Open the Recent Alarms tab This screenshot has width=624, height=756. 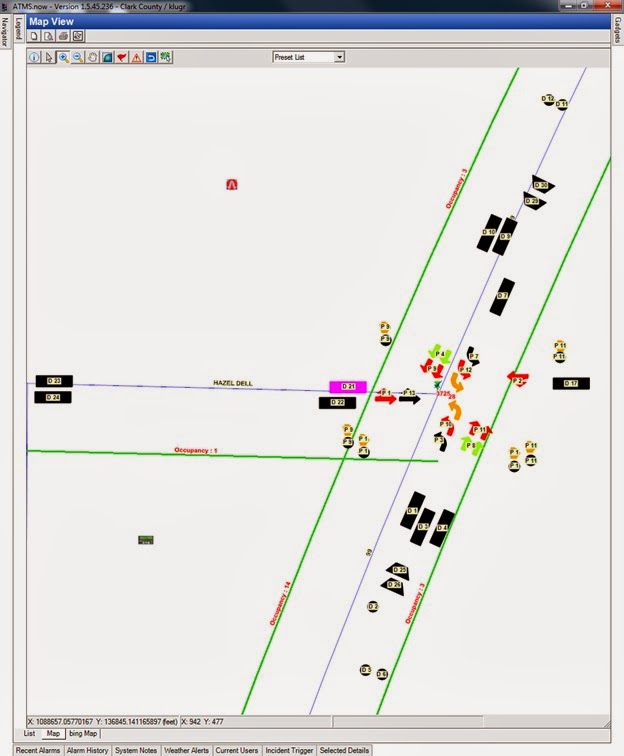tap(38, 750)
